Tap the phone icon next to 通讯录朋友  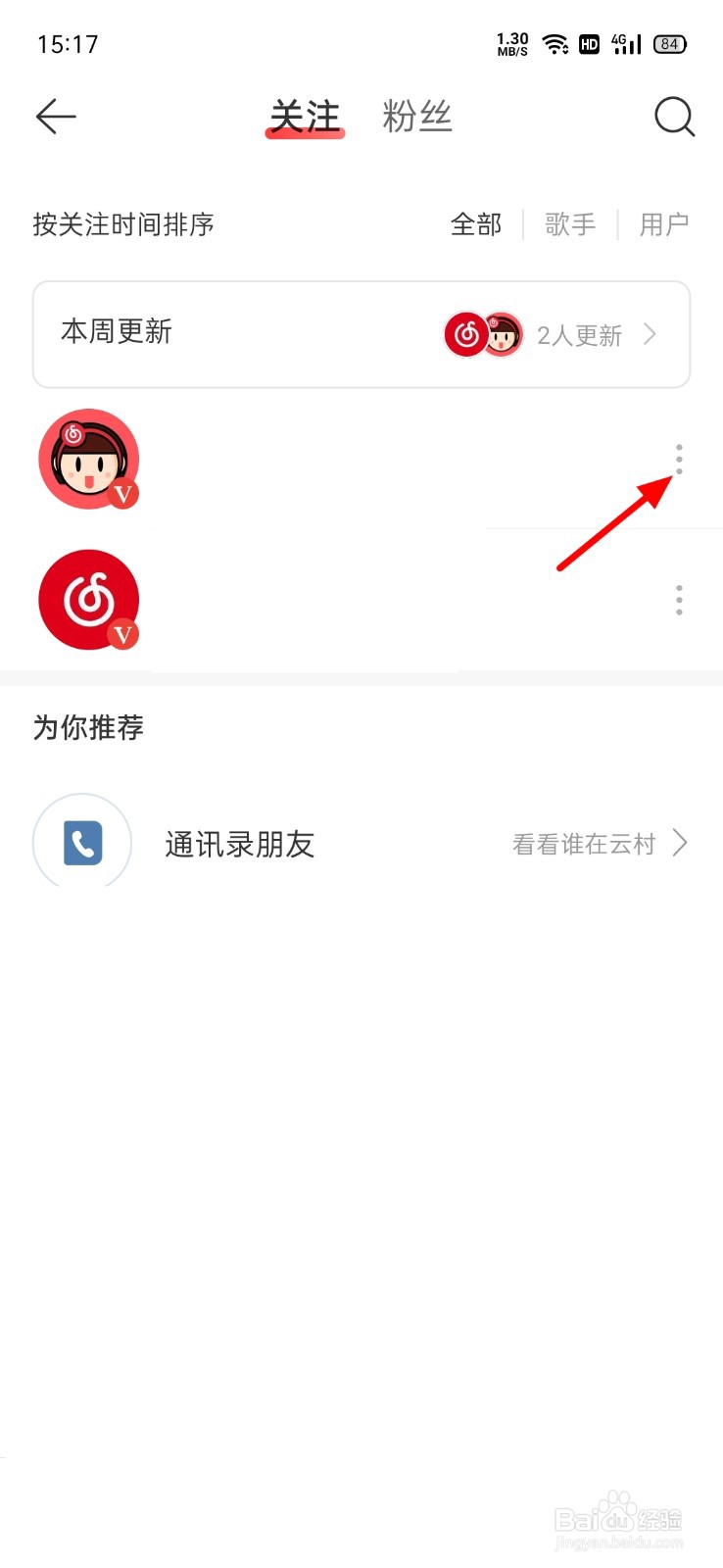pos(82,843)
